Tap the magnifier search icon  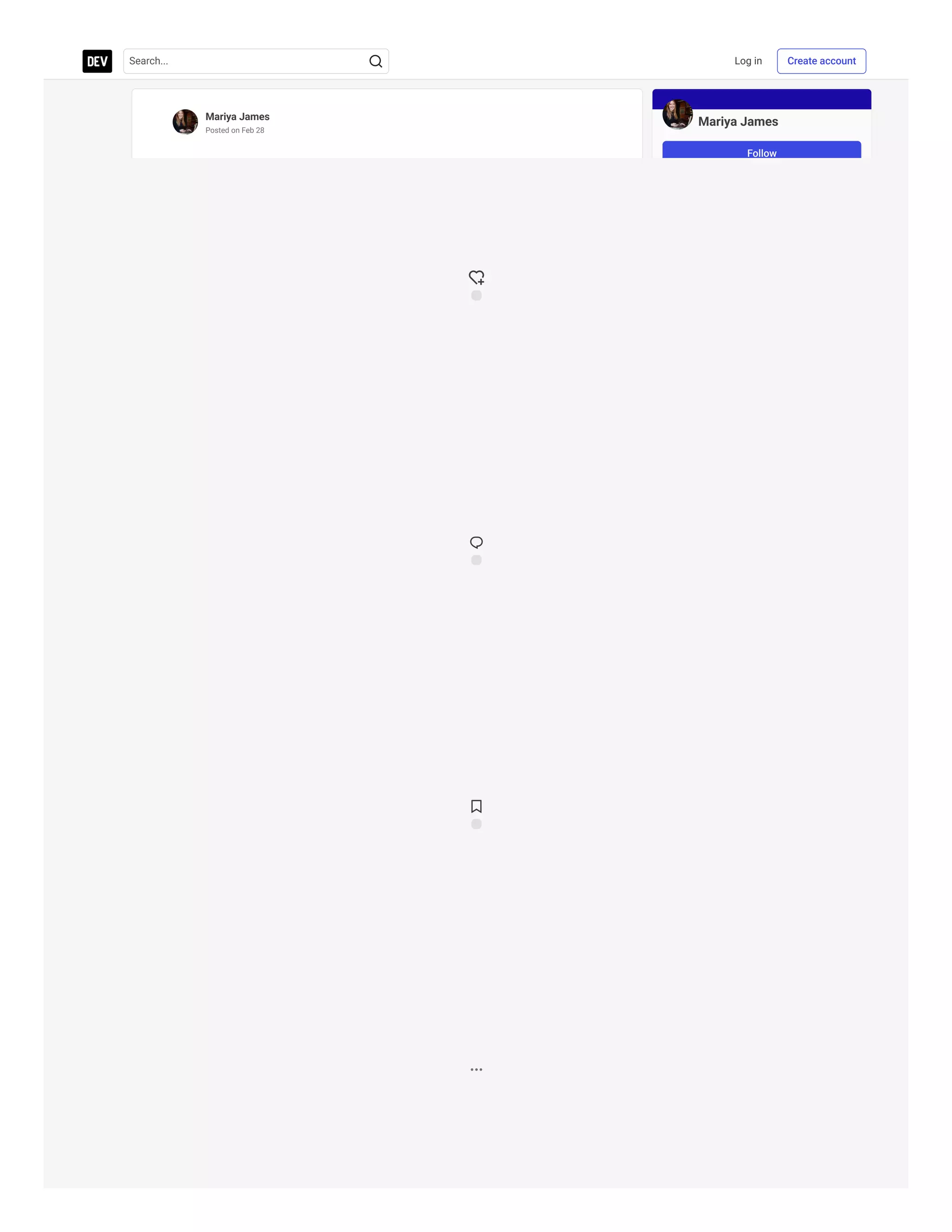pos(376,61)
